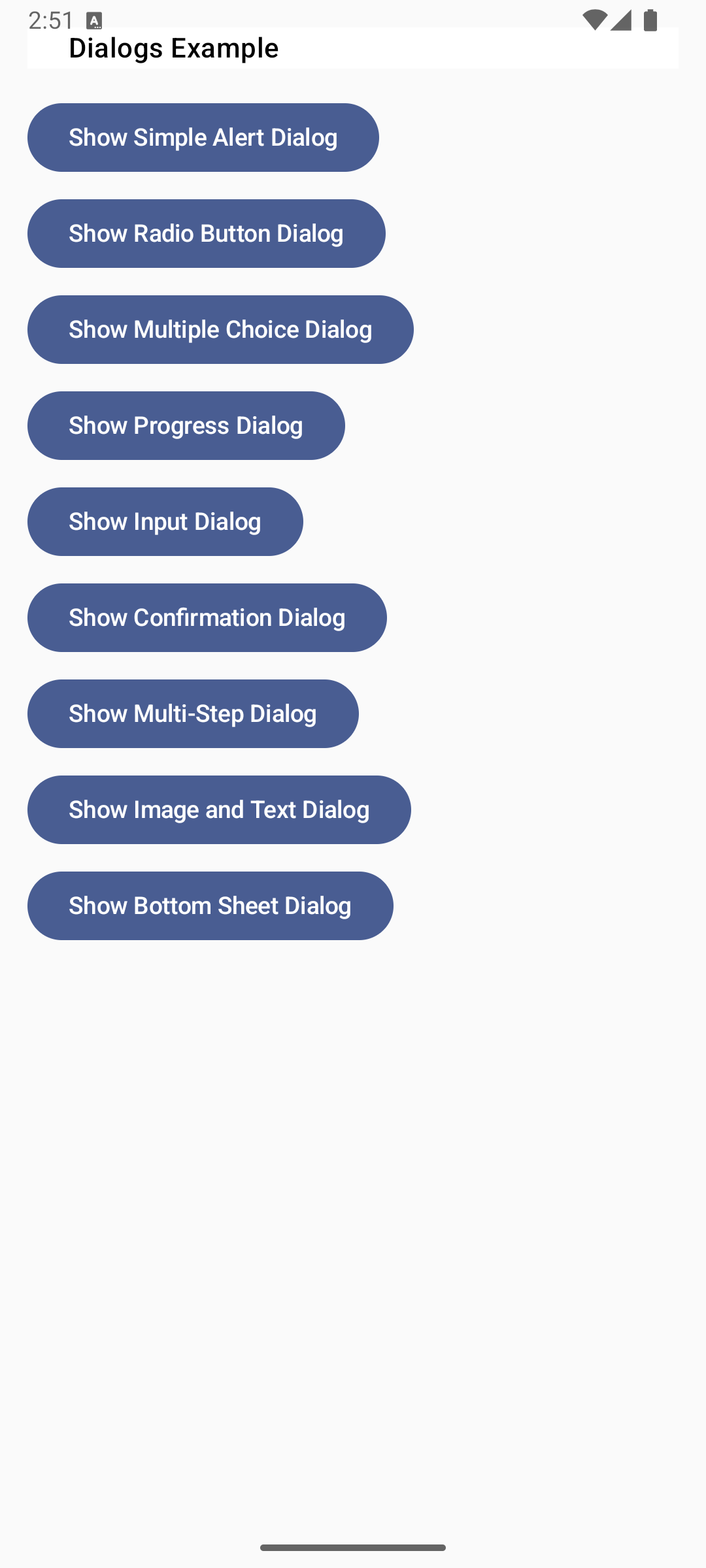This screenshot has height=1568, width=706.
Task: Show the Multiple Choice Dialog
Action: pos(220,329)
